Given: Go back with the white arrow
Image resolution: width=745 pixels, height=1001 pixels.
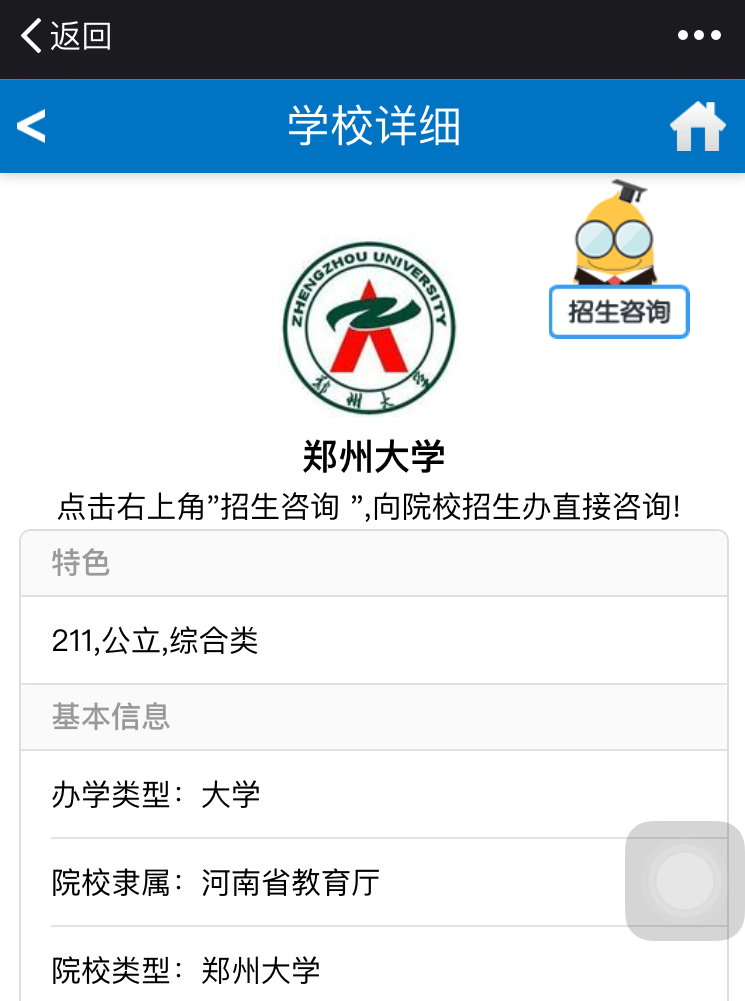Looking at the screenshot, I should tap(32, 127).
